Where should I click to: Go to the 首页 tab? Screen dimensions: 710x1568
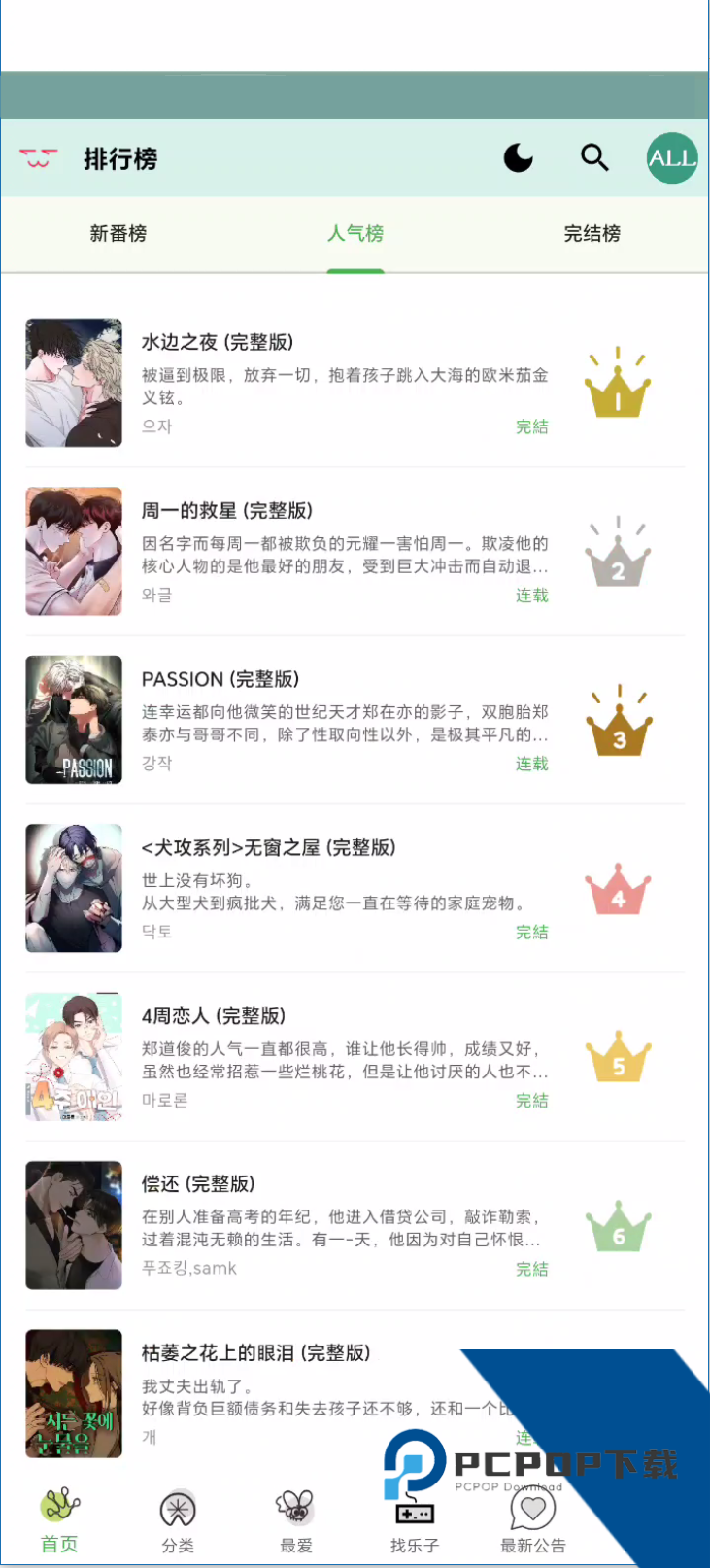59,1521
